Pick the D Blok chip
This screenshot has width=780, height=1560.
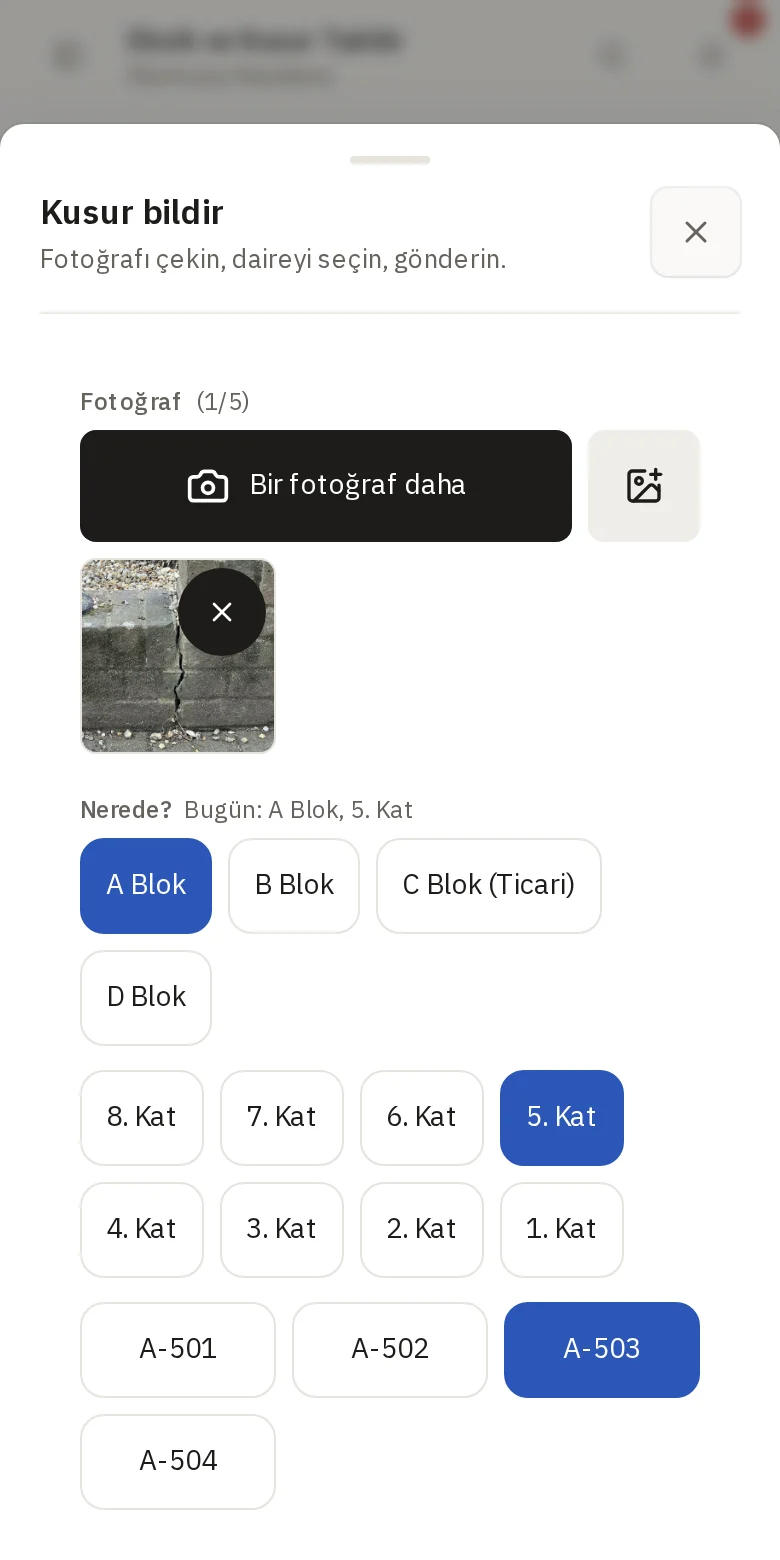pos(146,998)
